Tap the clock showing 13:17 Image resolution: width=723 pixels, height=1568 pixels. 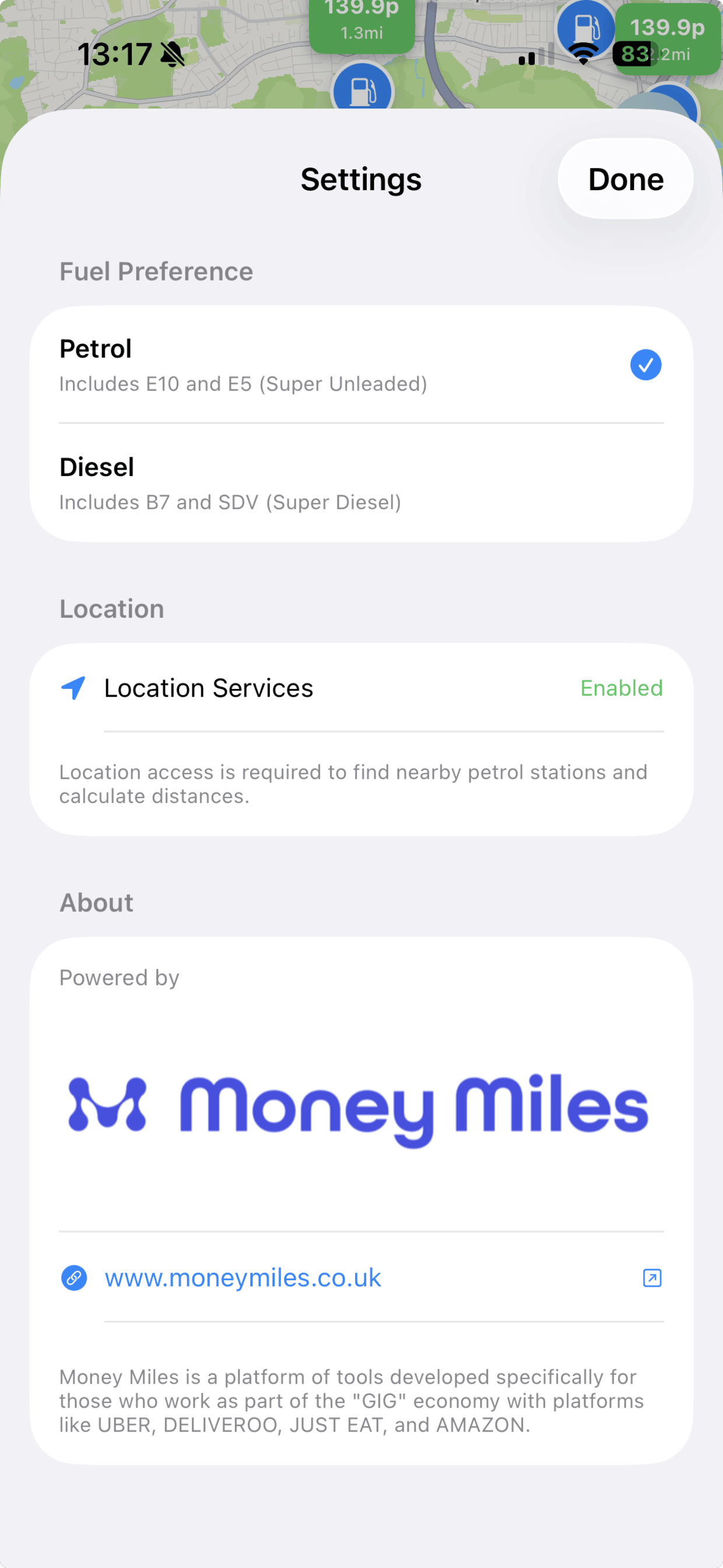[115, 54]
